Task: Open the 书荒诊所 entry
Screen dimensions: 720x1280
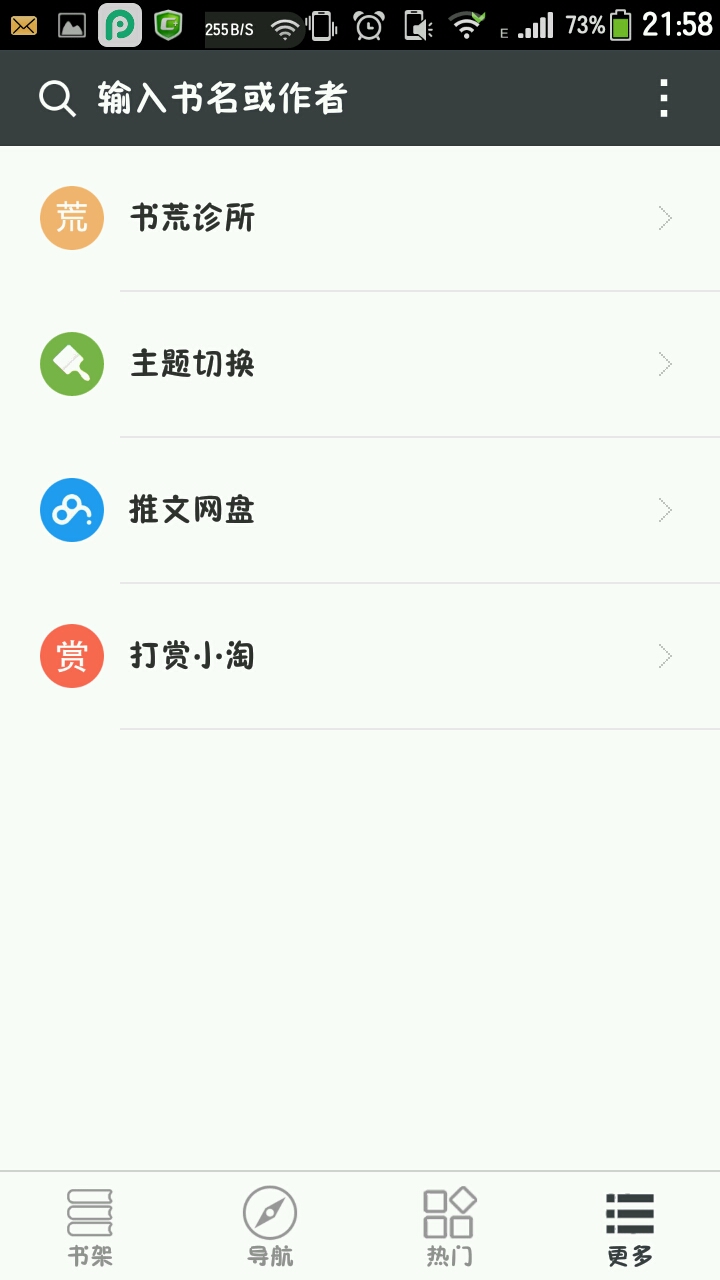Action: [x=360, y=218]
